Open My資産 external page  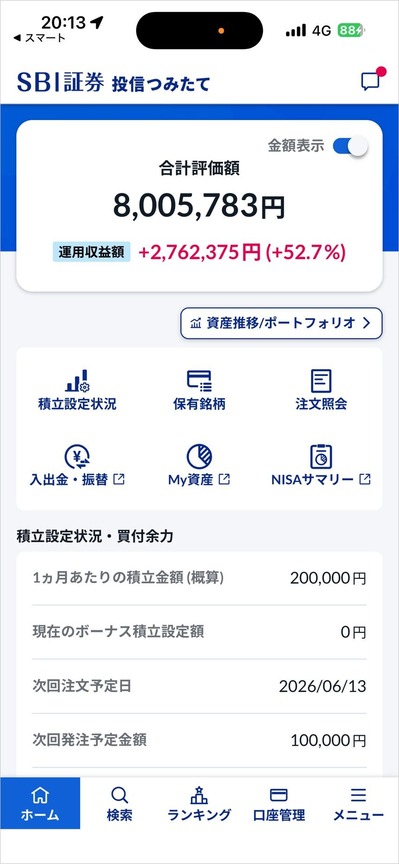click(199, 466)
